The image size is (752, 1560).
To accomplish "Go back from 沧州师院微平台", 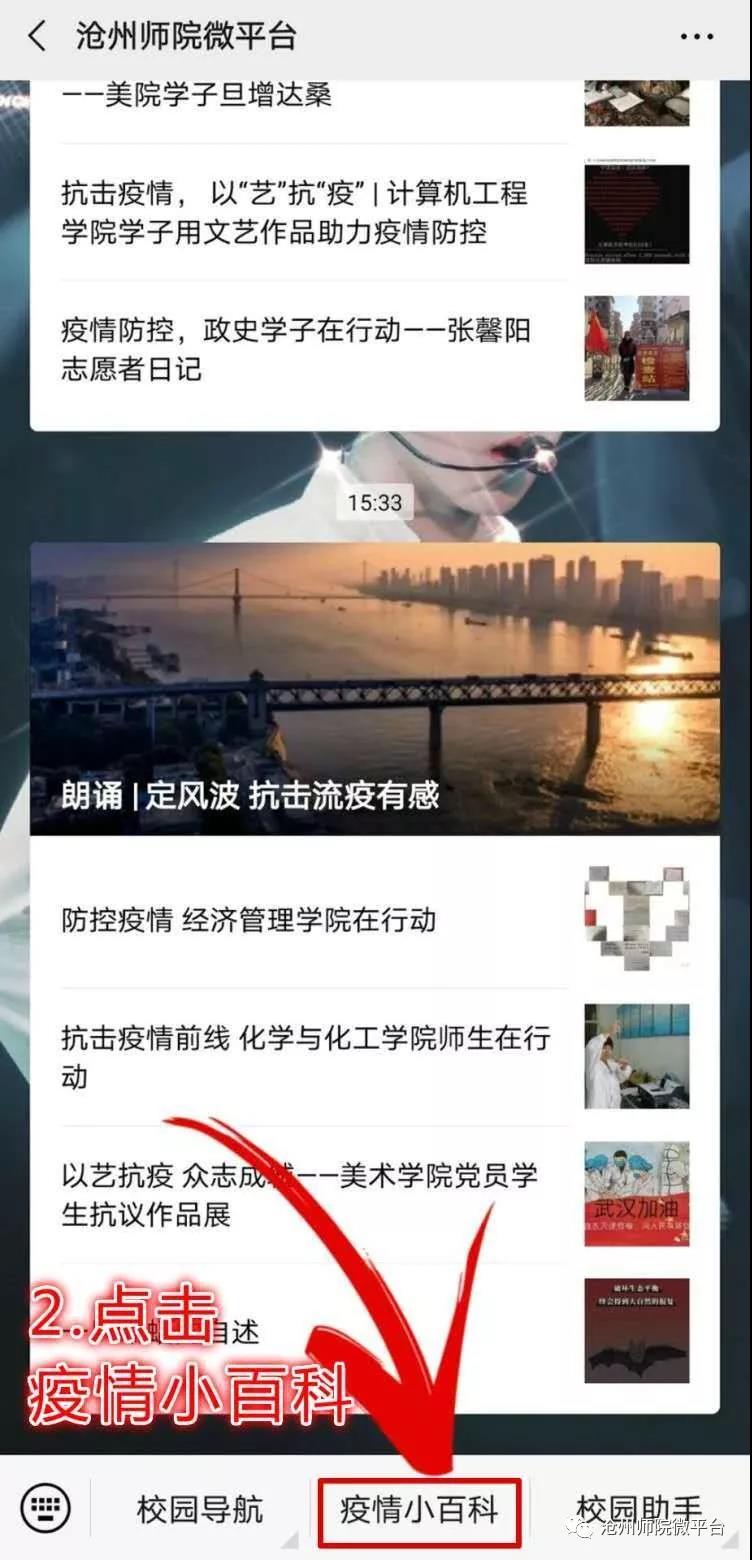I will point(36,37).
